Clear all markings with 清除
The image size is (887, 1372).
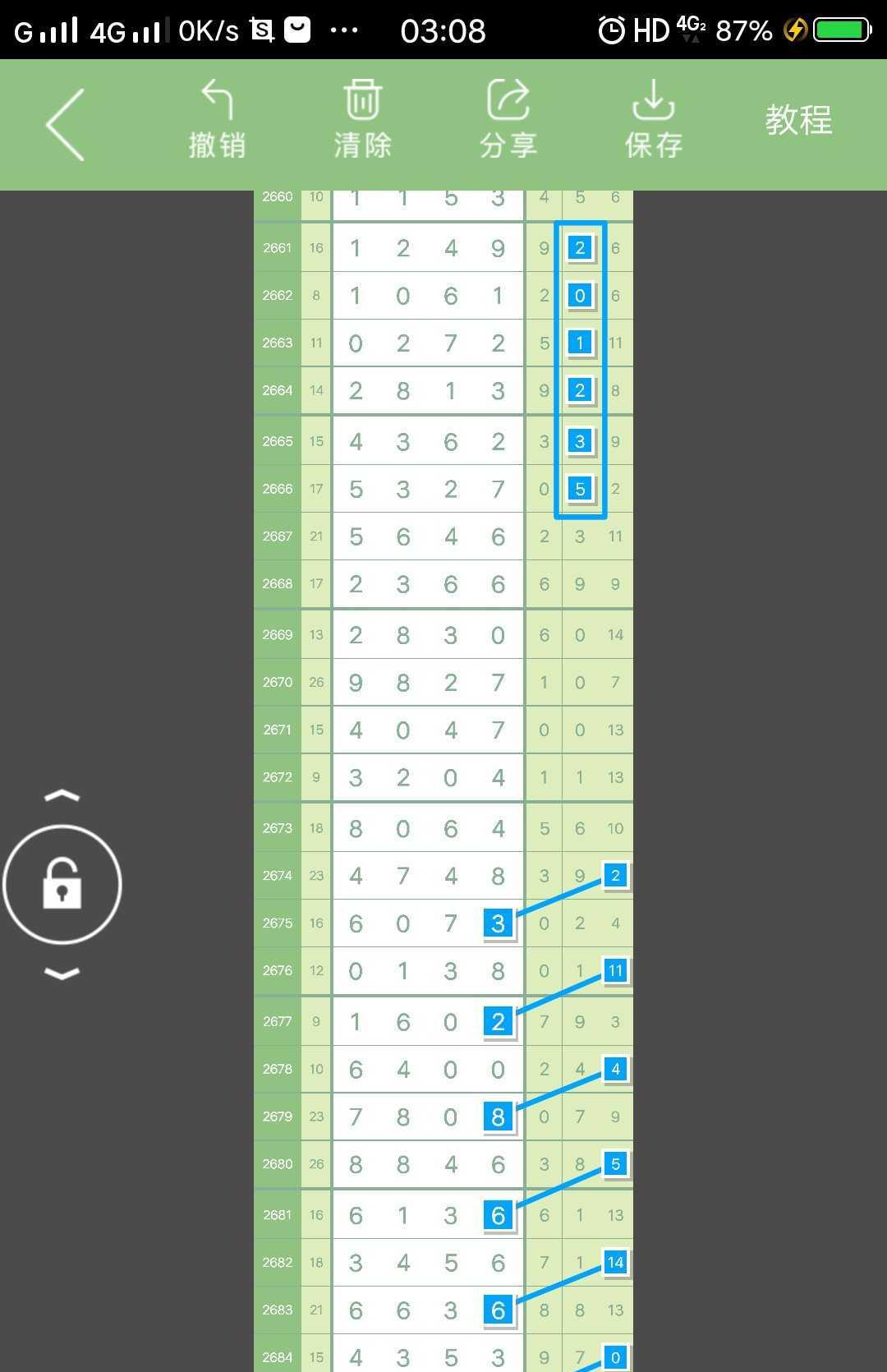(362, 120)
